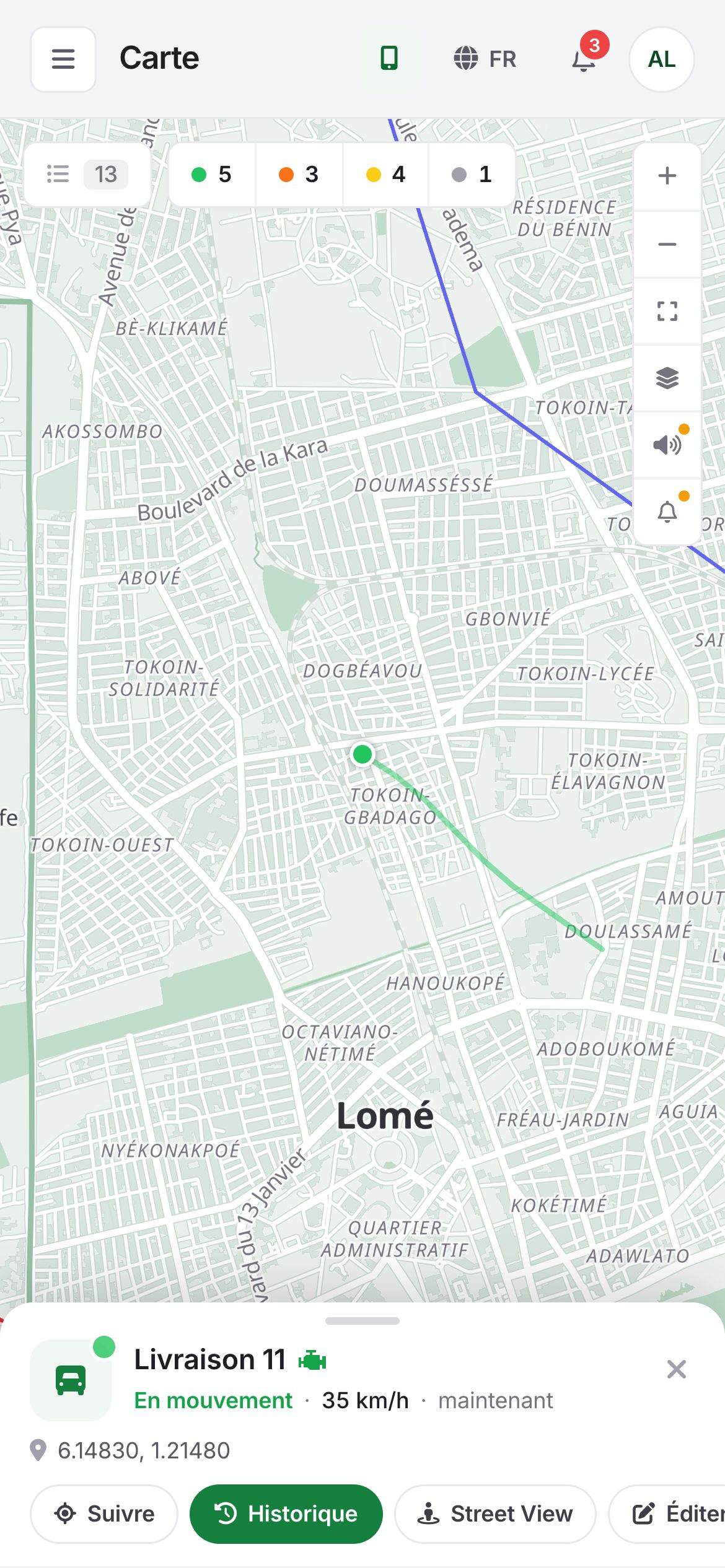The width and height of the screenshot is (725, 1568).
Task: Open the AL profile avatar
Action: click(x=661, y=59)
